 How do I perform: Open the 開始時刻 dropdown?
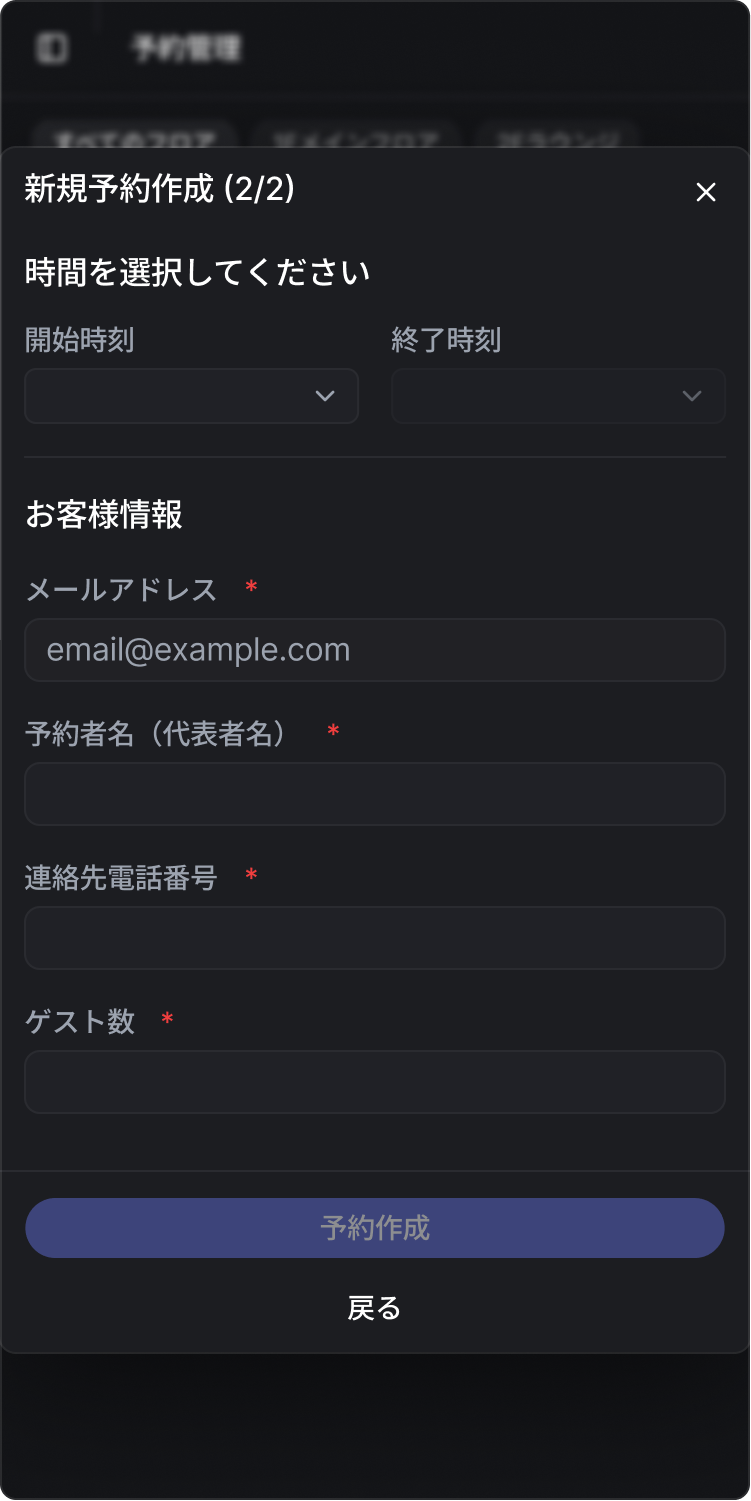tap(191, 396)
